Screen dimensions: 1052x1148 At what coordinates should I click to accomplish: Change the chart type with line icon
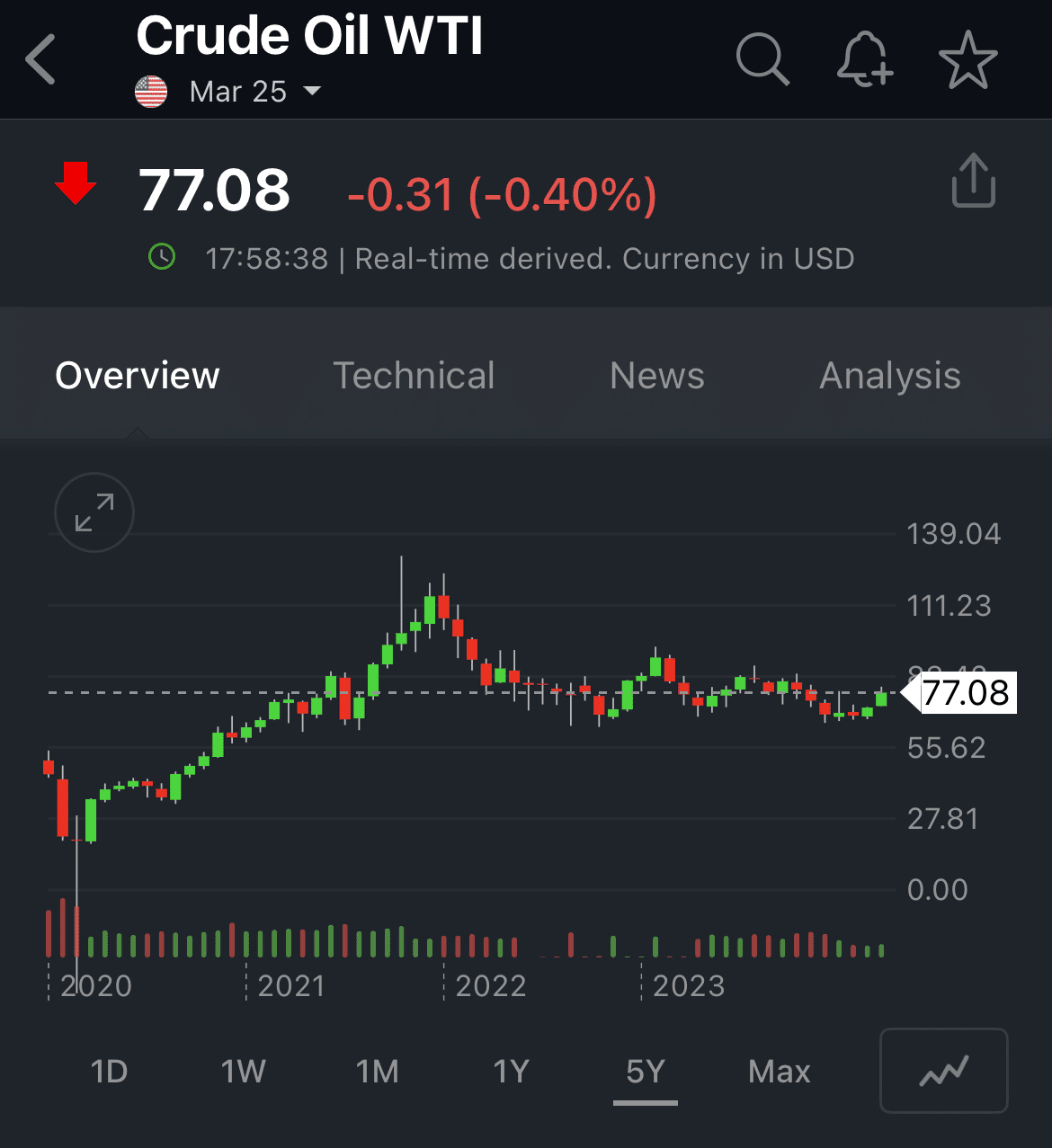point(944,1071)
